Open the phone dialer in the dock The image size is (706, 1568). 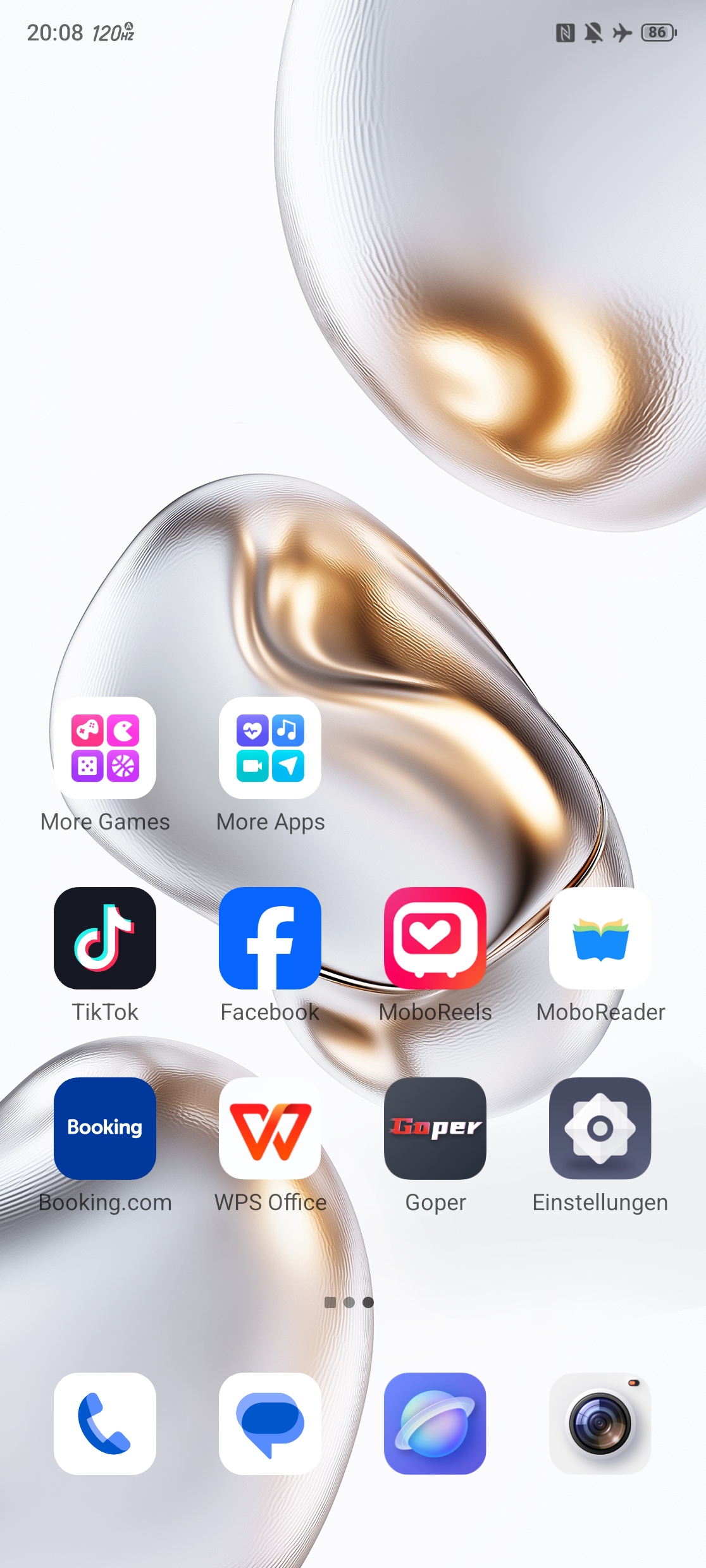[105, 1424]
